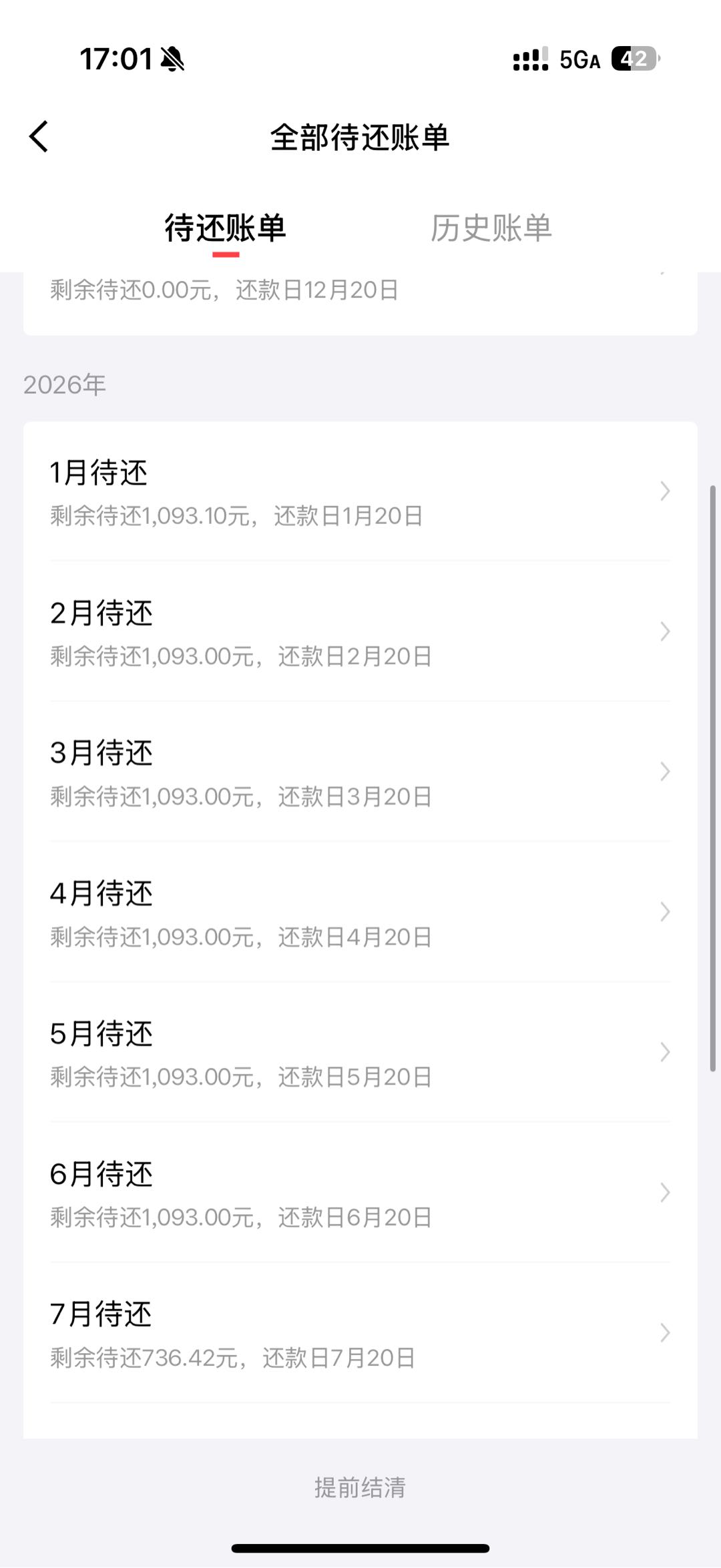Open March bill details arrow
The height and width of the screenshot is (1568, 721).
click(x=664, y=772)
